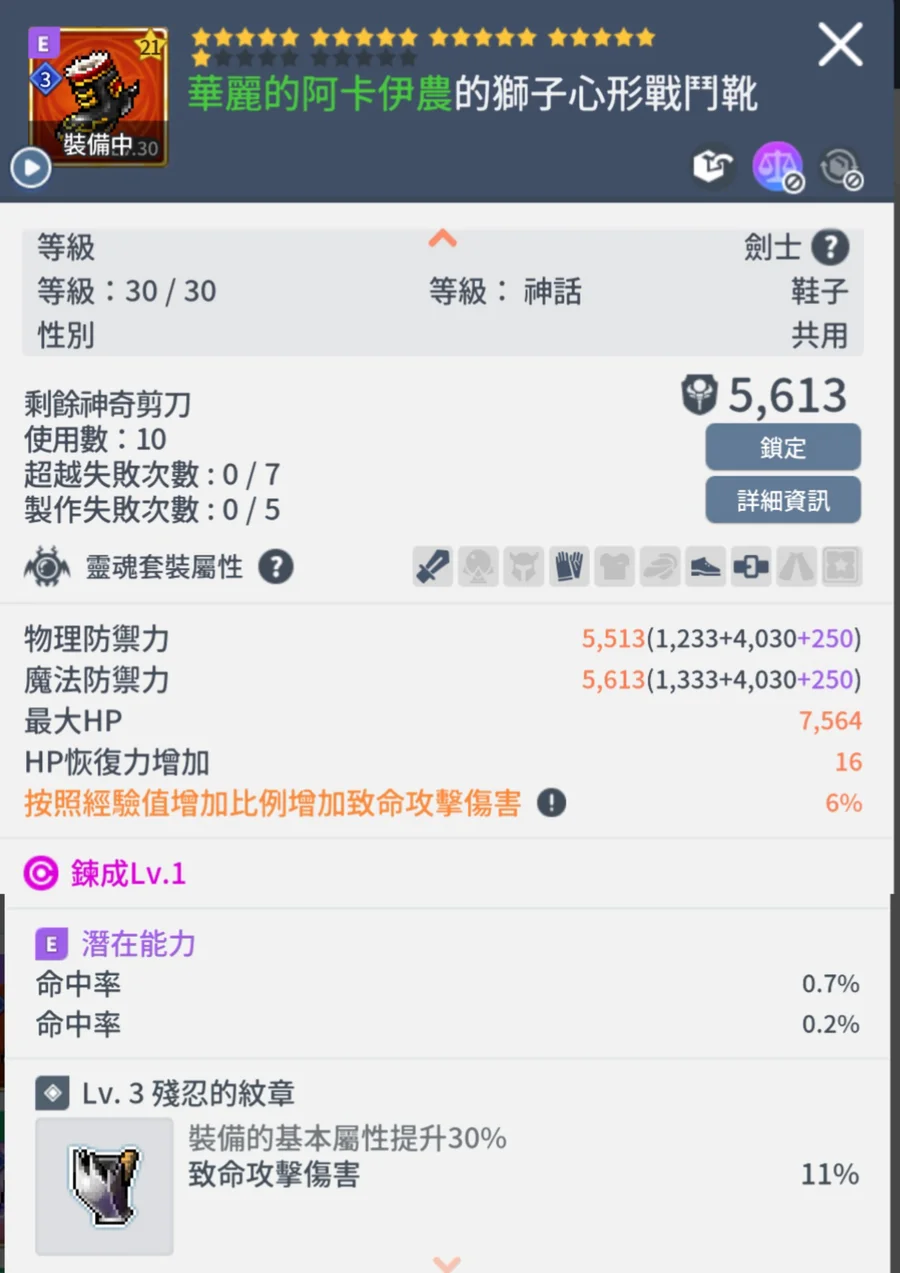Tap the 殘忍的紋章 emblem image

point(104,1186)
